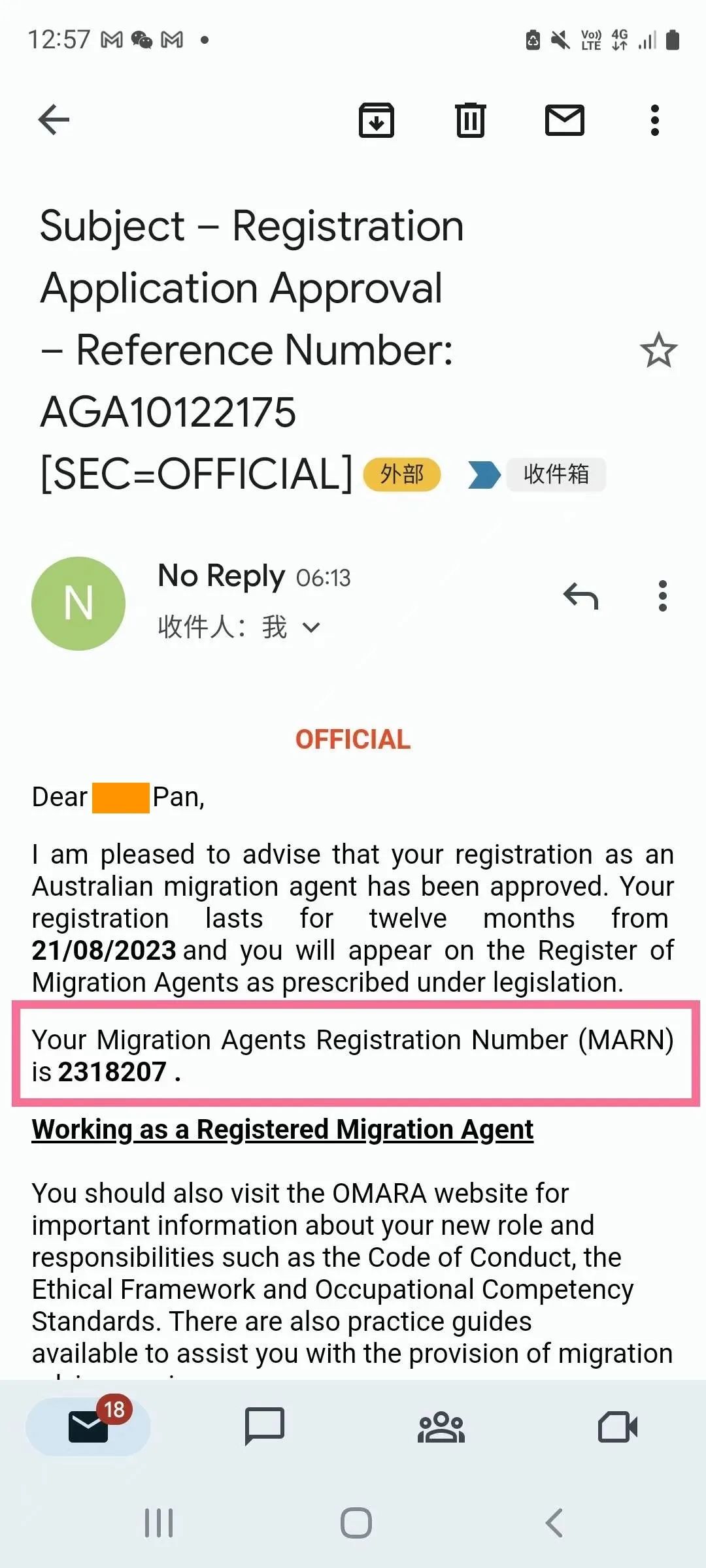This screenshot has height=1568, width=706.
Task: Expand recipient details next to 收件人
Action: point(312,628)
